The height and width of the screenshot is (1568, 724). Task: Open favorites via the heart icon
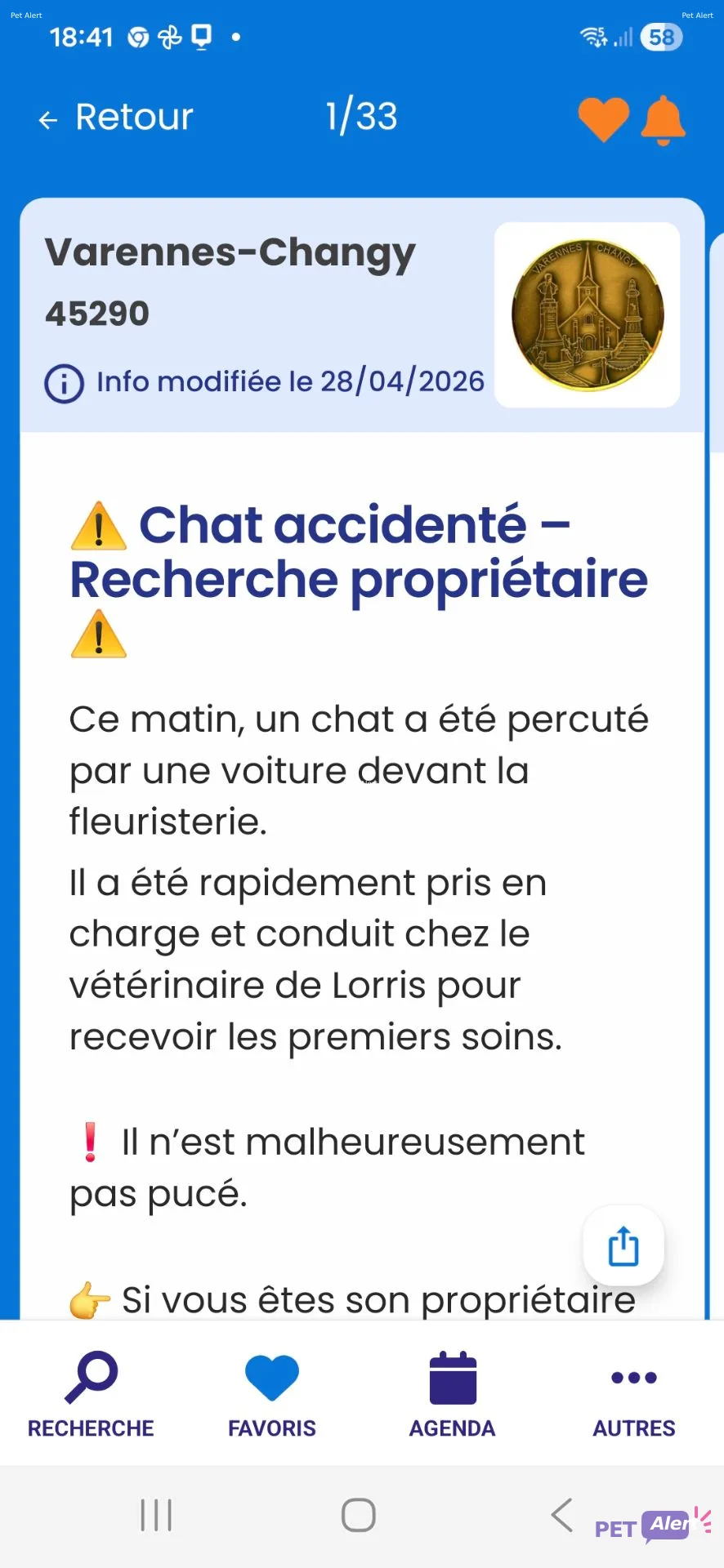coord(602,119)
